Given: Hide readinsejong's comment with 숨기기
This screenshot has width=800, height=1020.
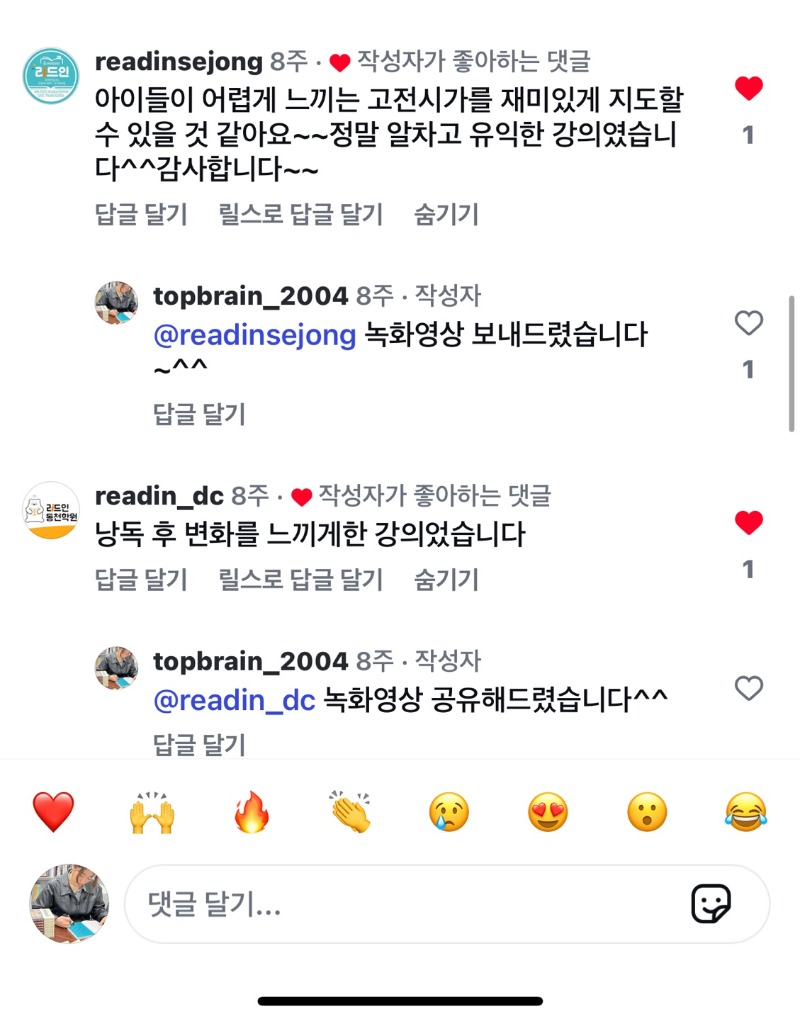Looking at the screenshot, I should [446, 214].
